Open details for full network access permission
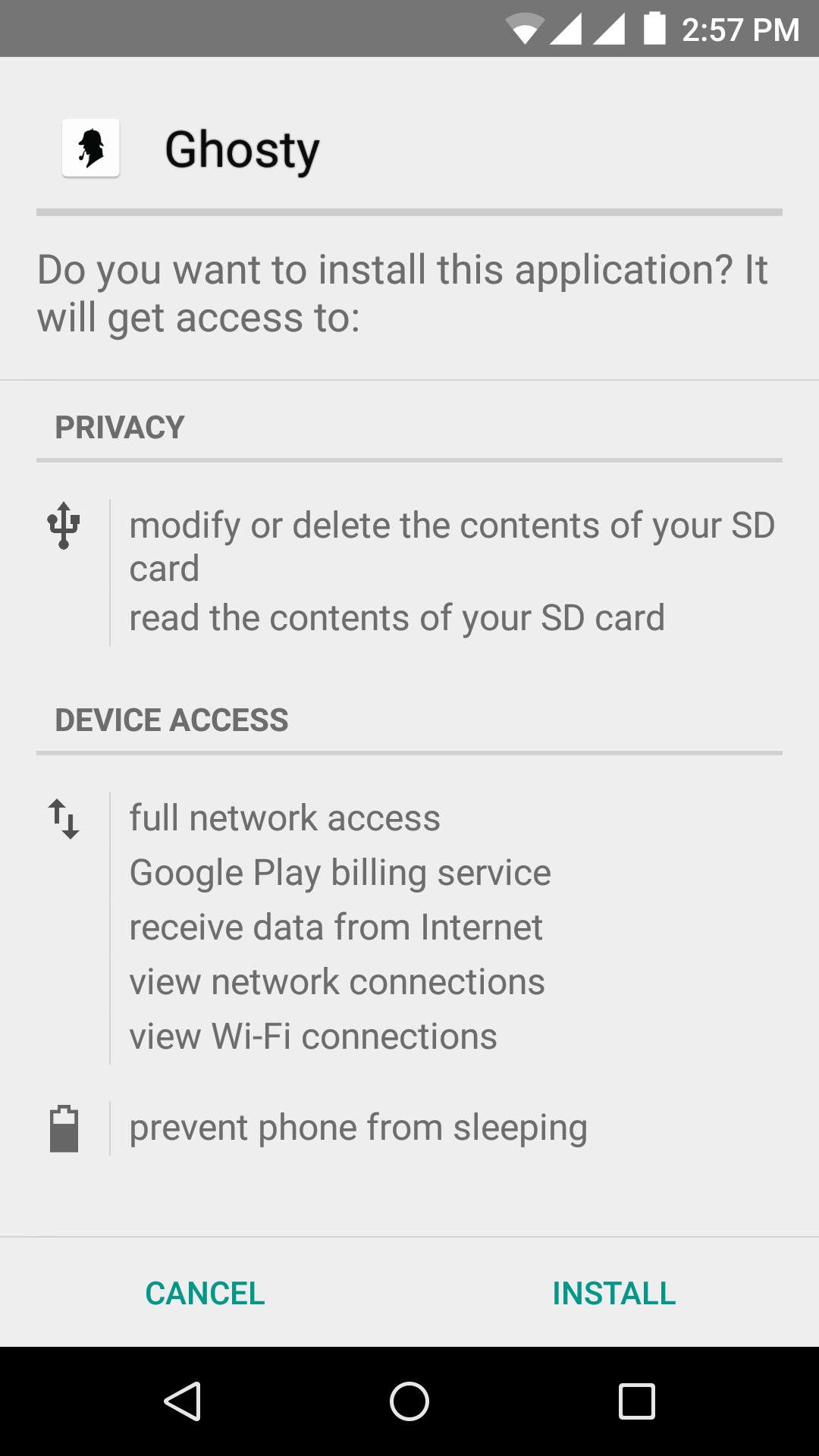The image size is (819, 1456). [x=284, y=818]
